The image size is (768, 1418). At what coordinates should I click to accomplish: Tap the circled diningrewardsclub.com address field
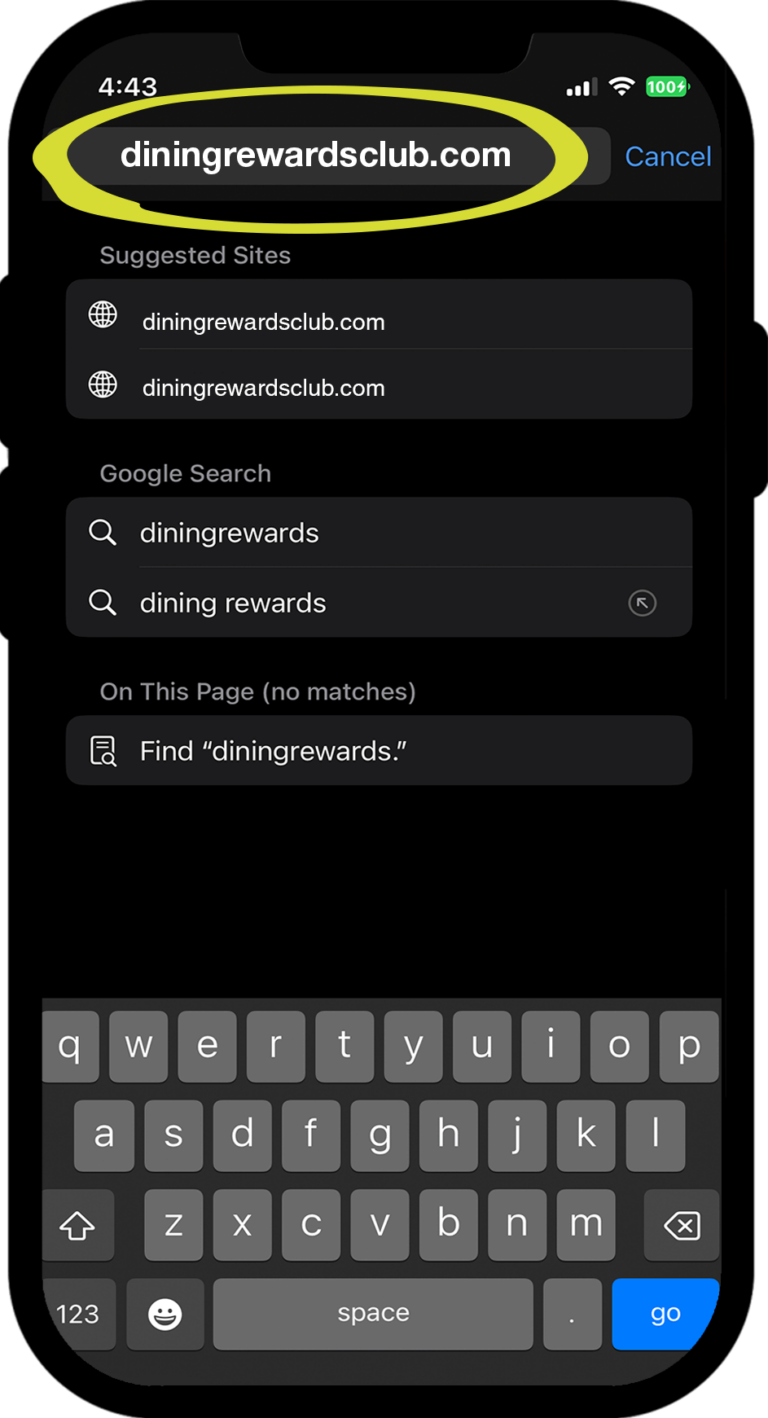(x=314, y=155)
